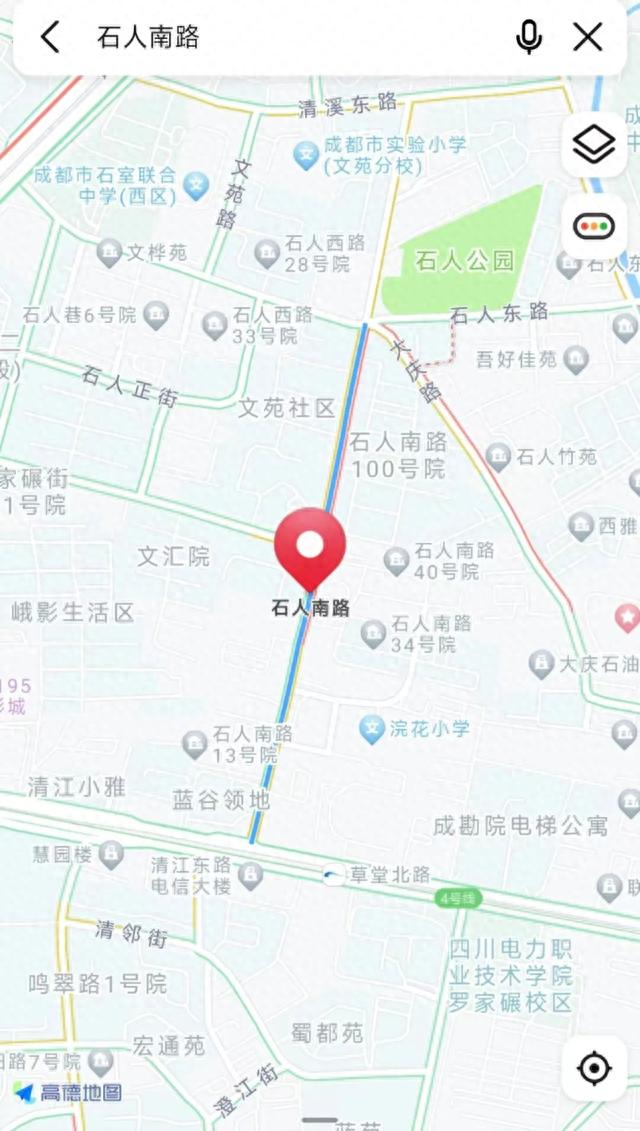The height and width of the screenshot is (1131, 640).
Task: Open the map layers button
Action: click(594, 144)
